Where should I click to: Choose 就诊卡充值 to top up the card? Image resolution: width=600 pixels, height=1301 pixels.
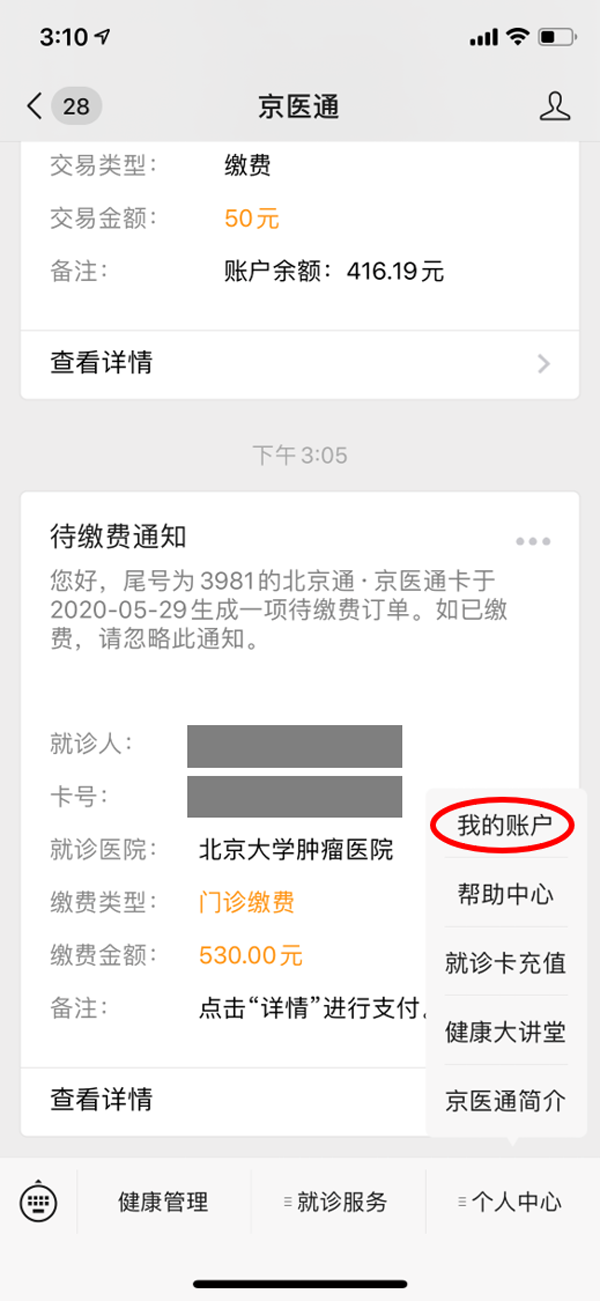click(504, 963)
